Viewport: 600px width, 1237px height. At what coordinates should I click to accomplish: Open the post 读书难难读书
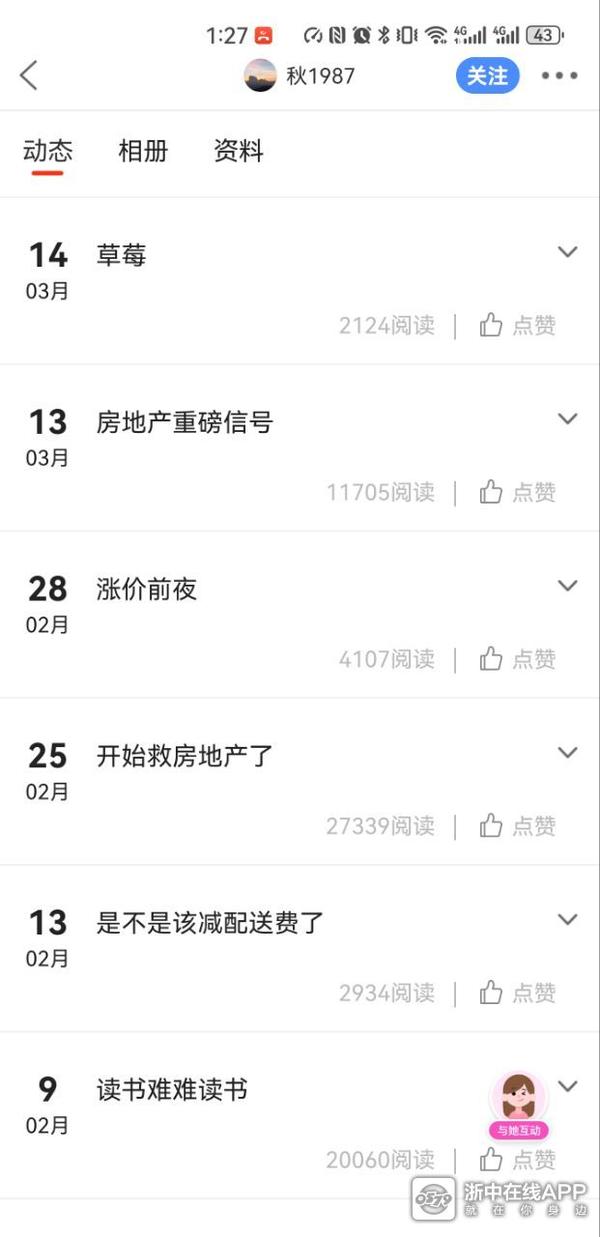pyautogui.click(x=172, y=1089)
